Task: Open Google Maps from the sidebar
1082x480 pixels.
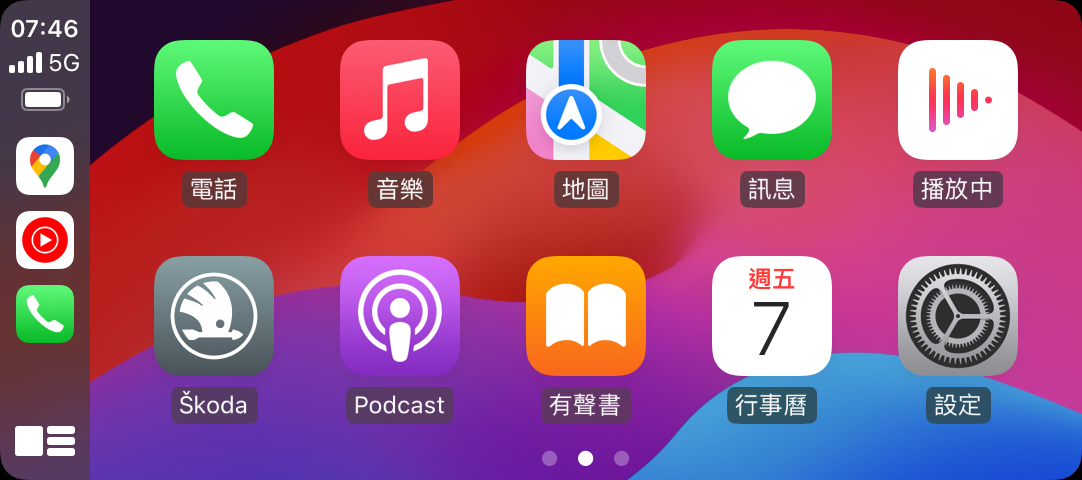Action: 45,166
